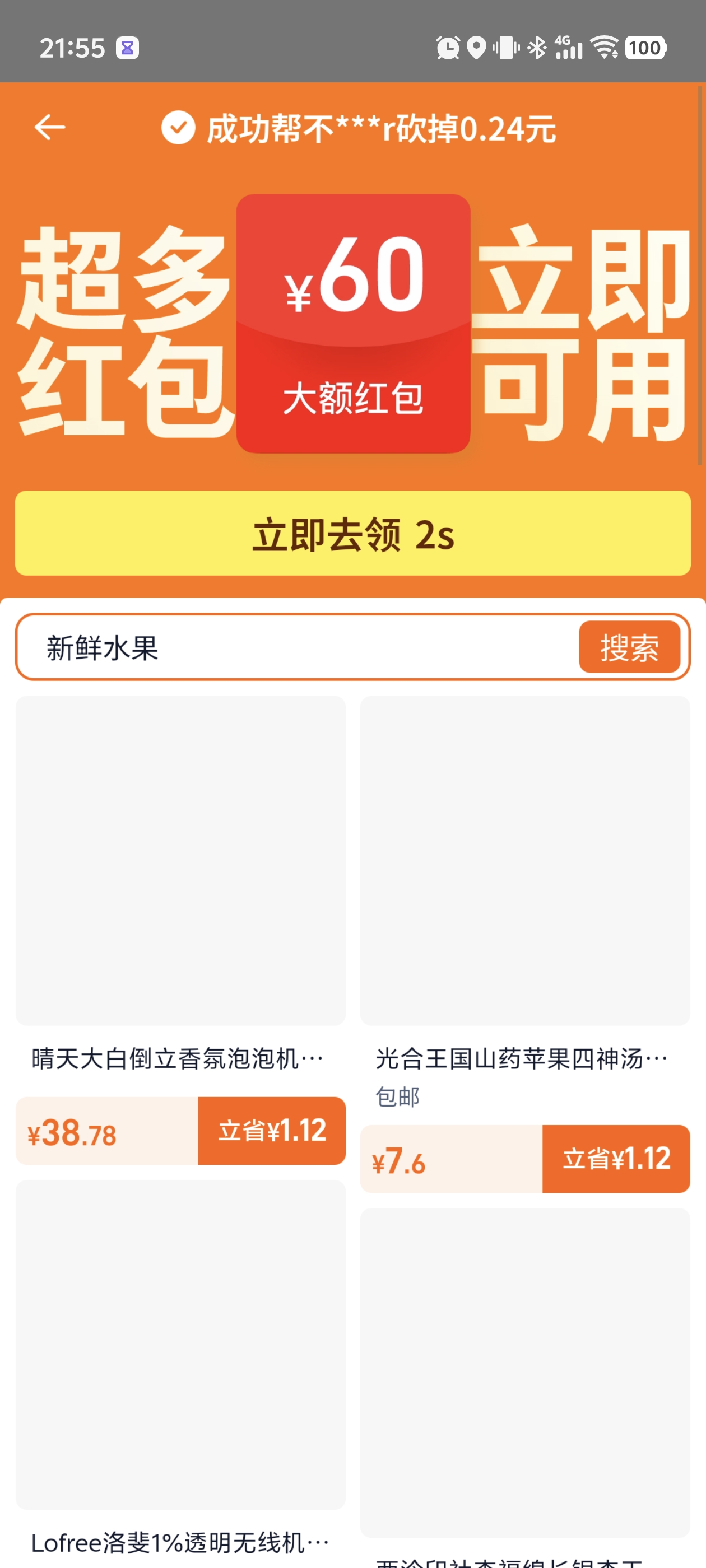This screenshot has width=706, height=1568.
Task: Tap 立省¥1.12 on the ¥7.6 item
Action: click(616, 1158)
